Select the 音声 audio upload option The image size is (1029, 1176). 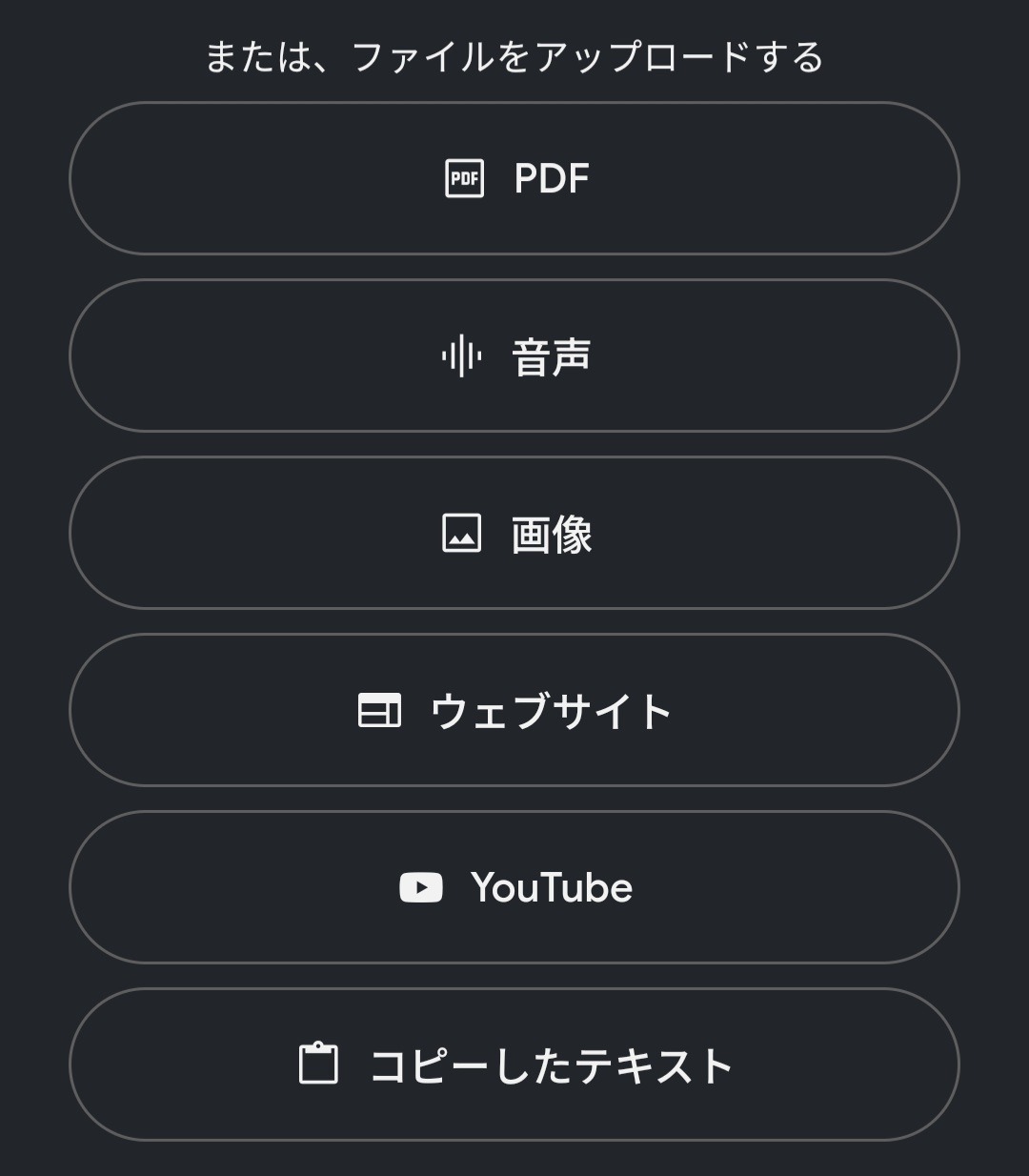(514, 355)
